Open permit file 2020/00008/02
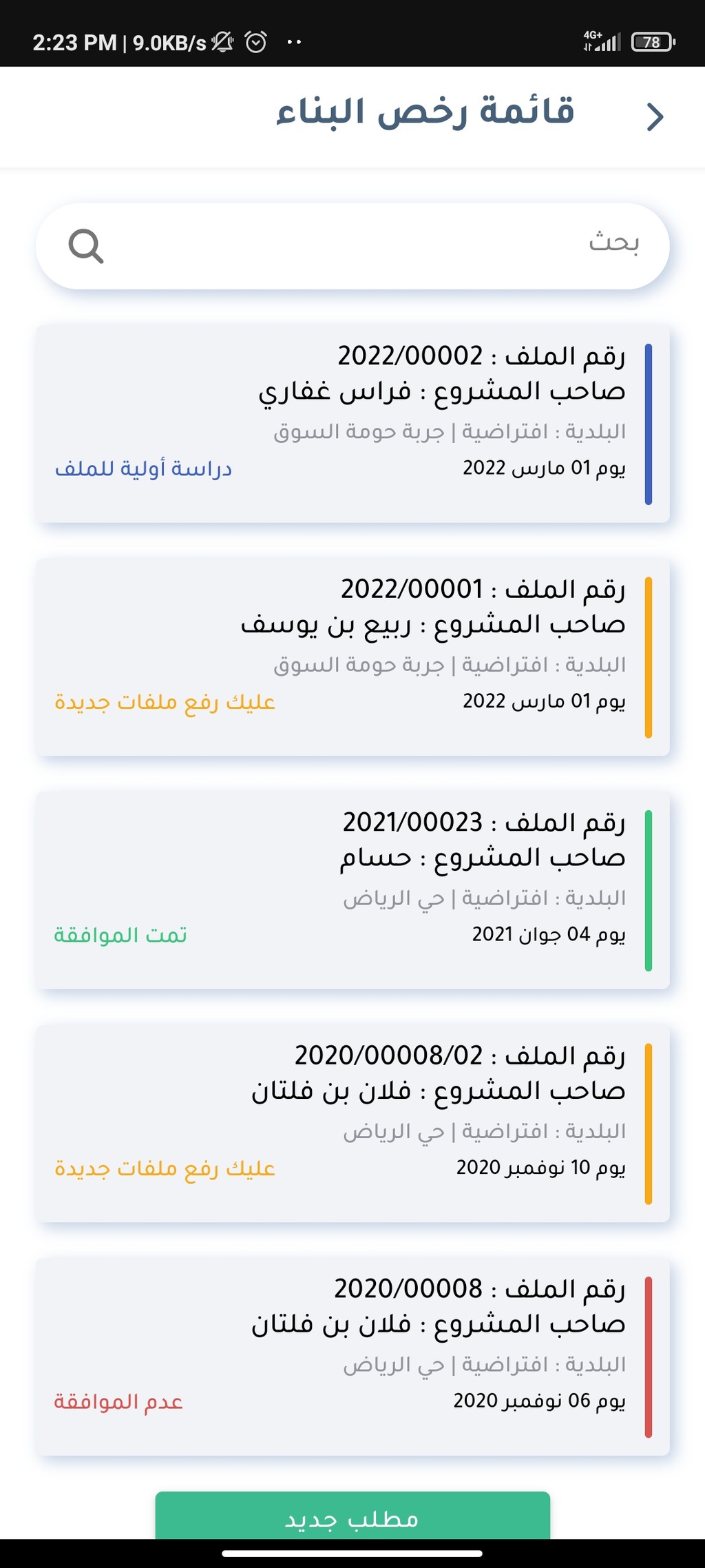705x1568 pixels. pos(352,1124)
